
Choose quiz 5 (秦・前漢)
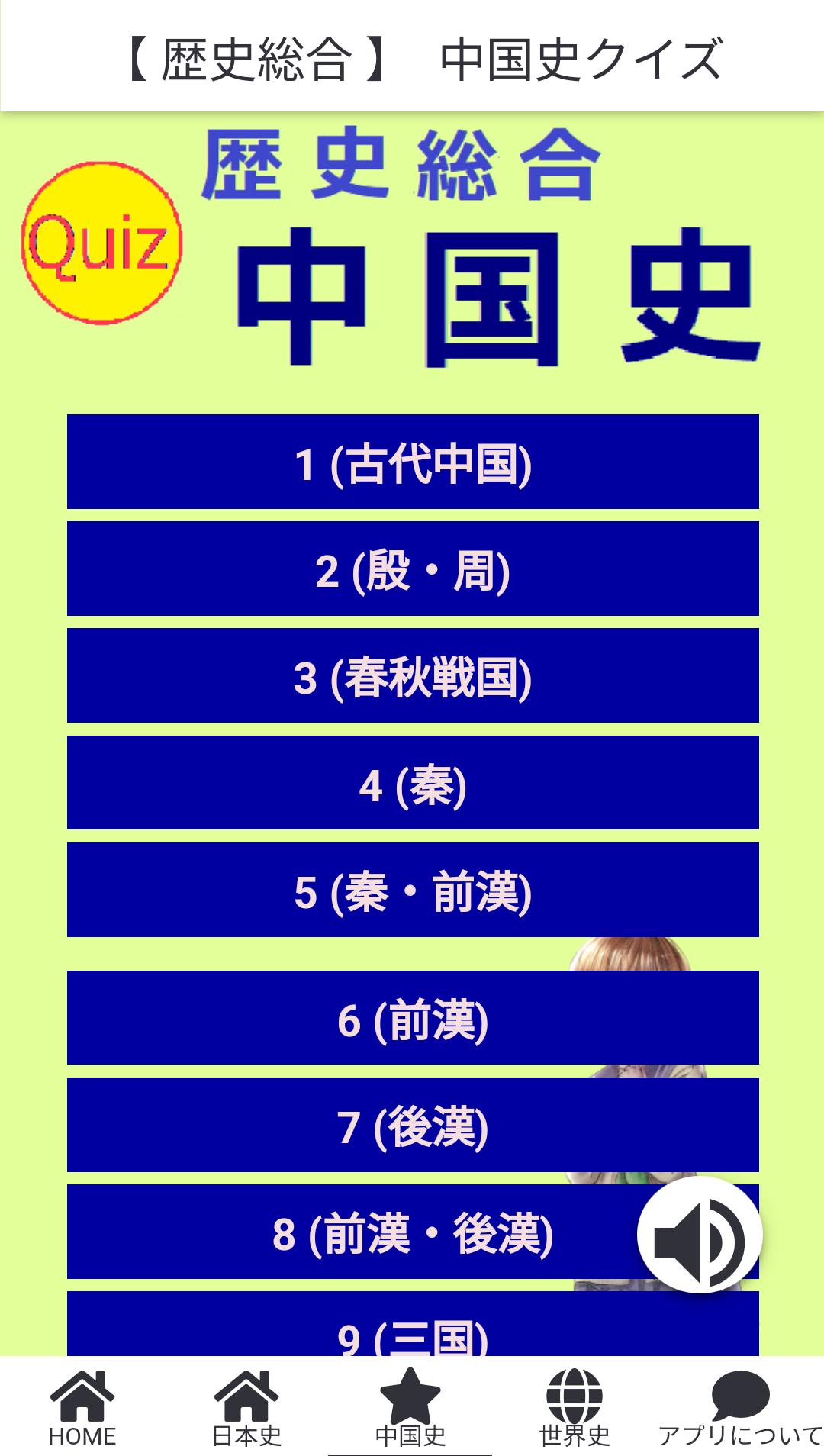(x=413, y=890)
